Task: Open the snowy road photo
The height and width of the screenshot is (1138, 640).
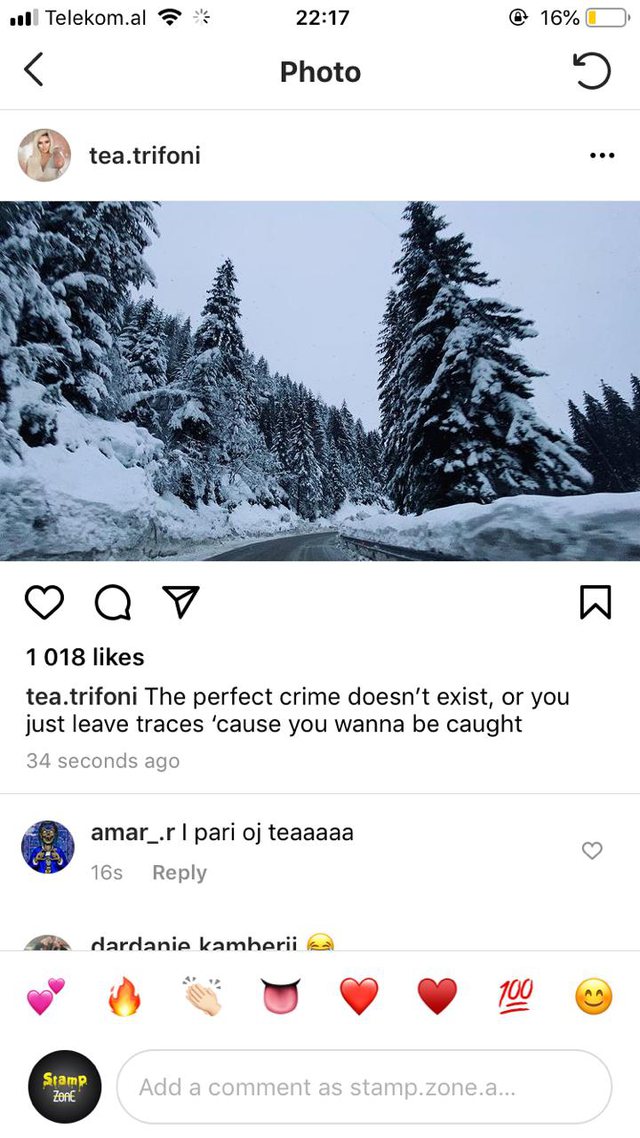Action: click(320, 380)
